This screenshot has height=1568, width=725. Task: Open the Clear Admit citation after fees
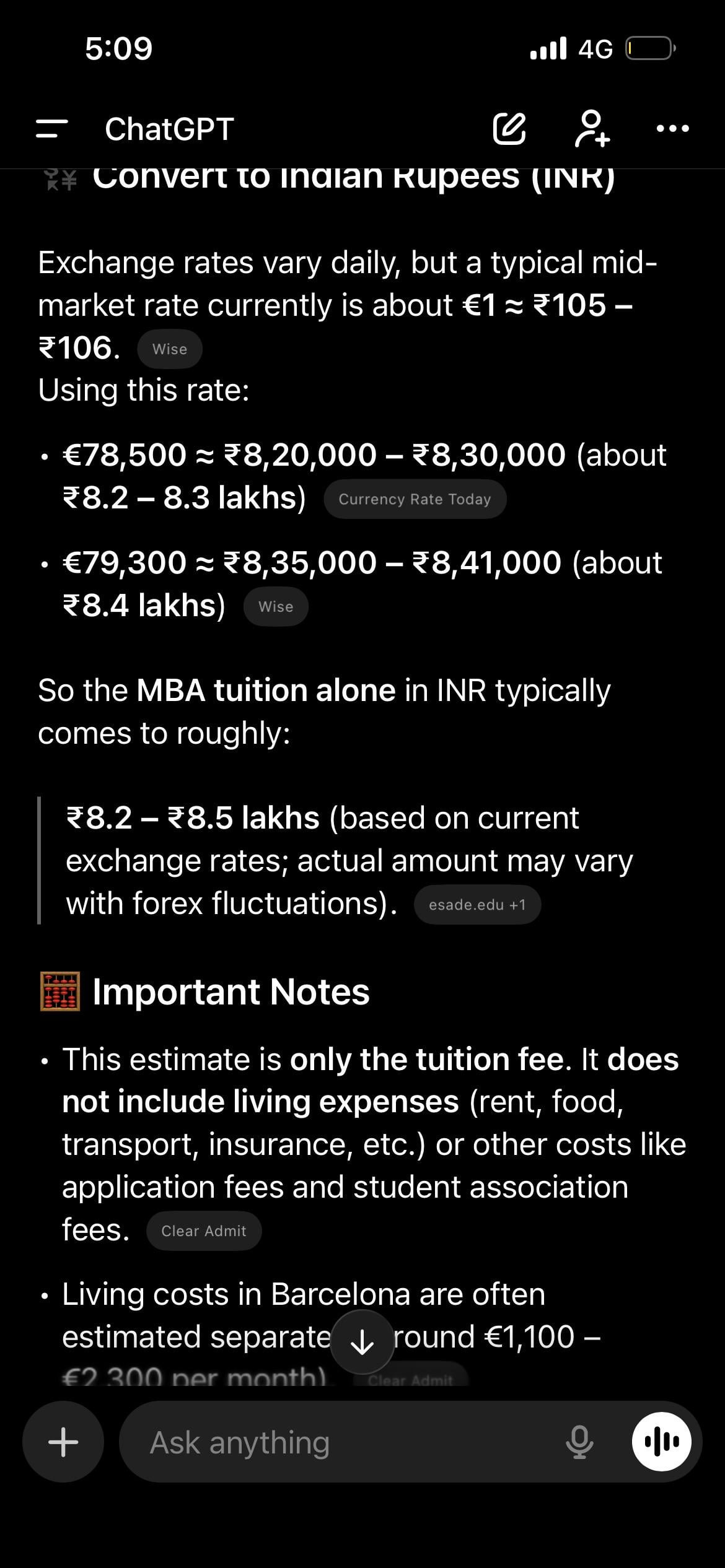coord(204,1231)
